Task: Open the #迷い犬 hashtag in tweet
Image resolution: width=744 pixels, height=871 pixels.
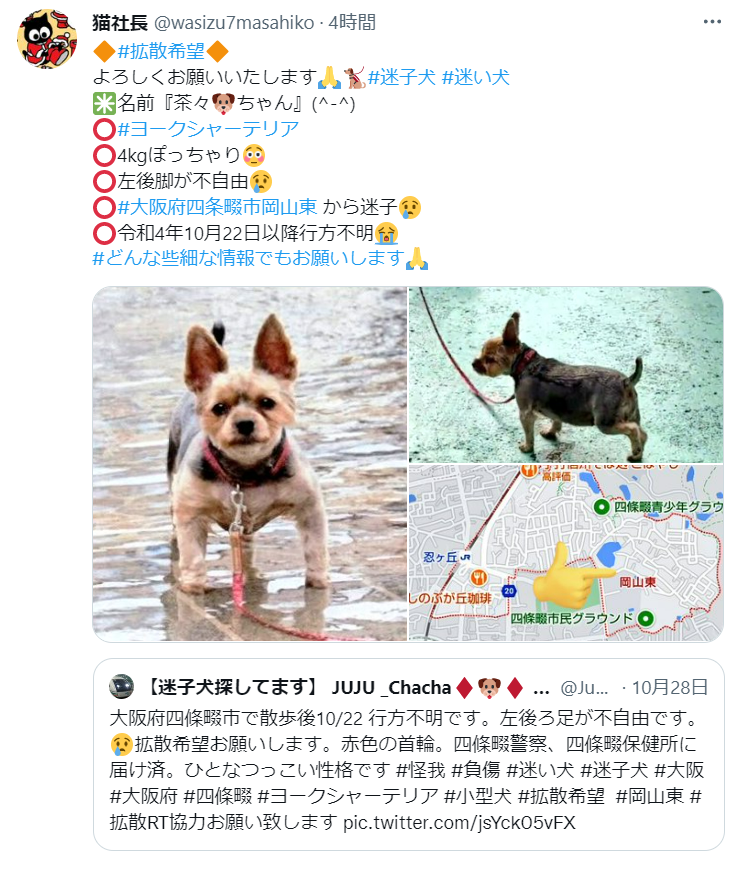Action: click(x=476, y=77)
